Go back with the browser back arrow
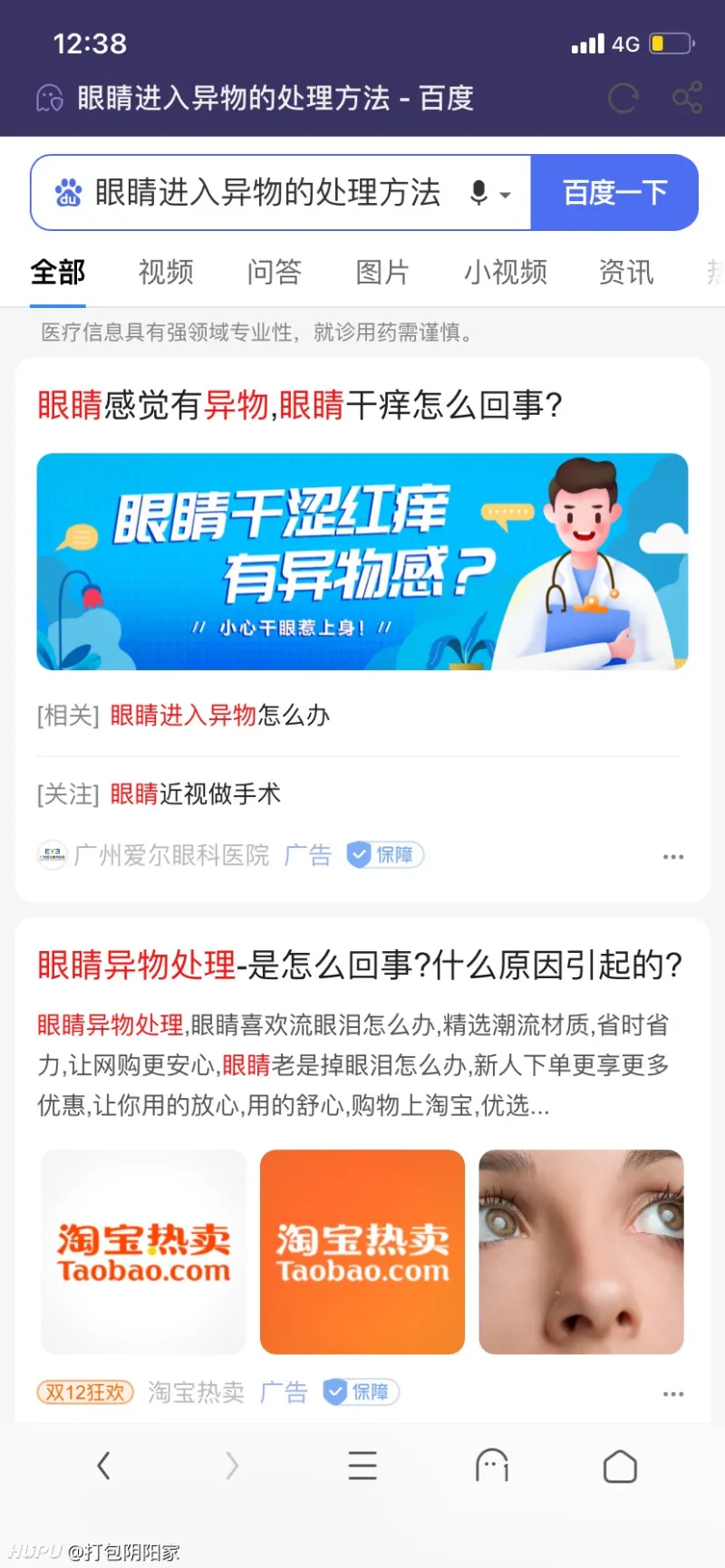The width and height of the screenshot is (725, 1568). pyautogui.click(x=103, y=1466)
